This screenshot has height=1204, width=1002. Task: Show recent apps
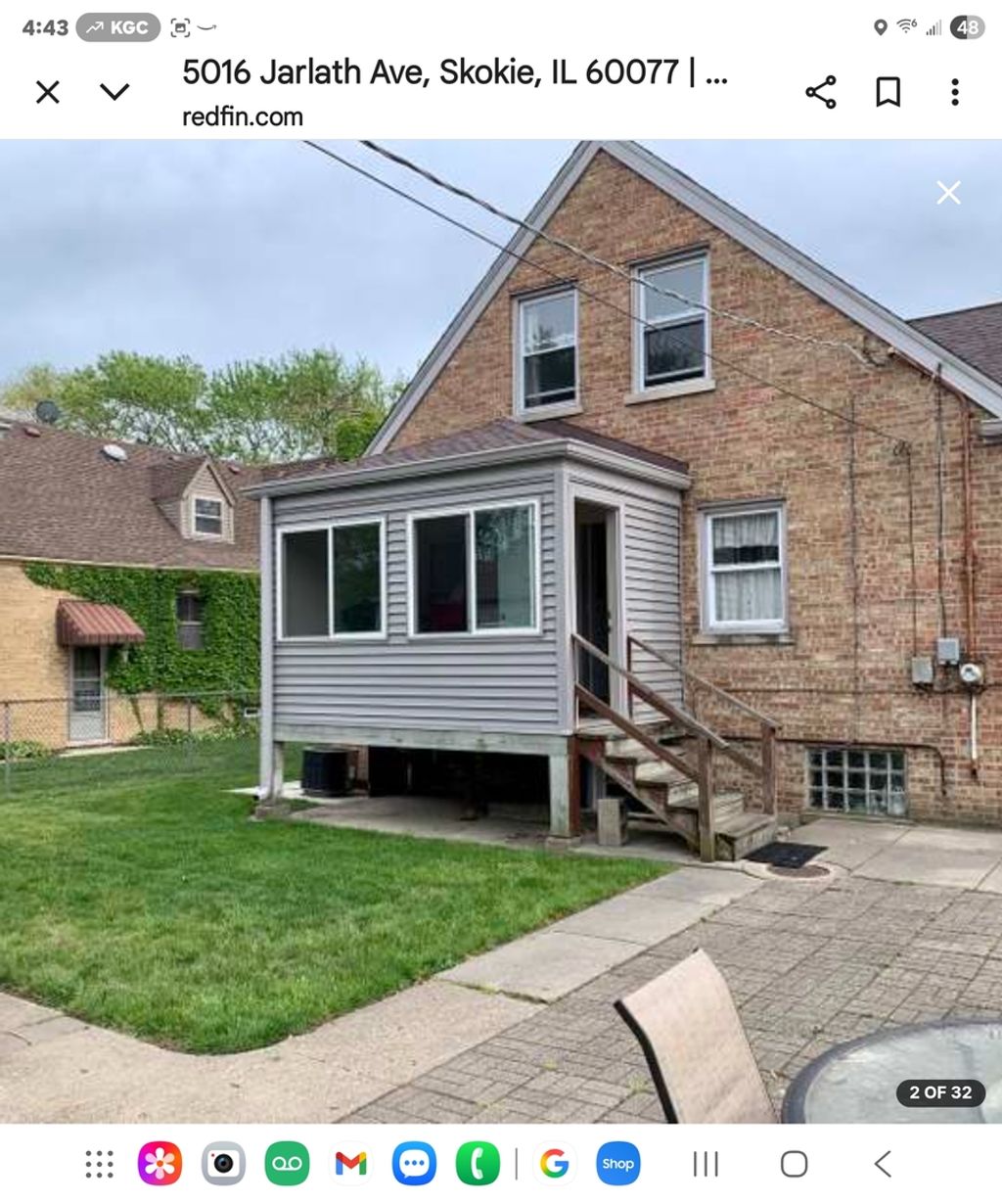pos(706,1164)
